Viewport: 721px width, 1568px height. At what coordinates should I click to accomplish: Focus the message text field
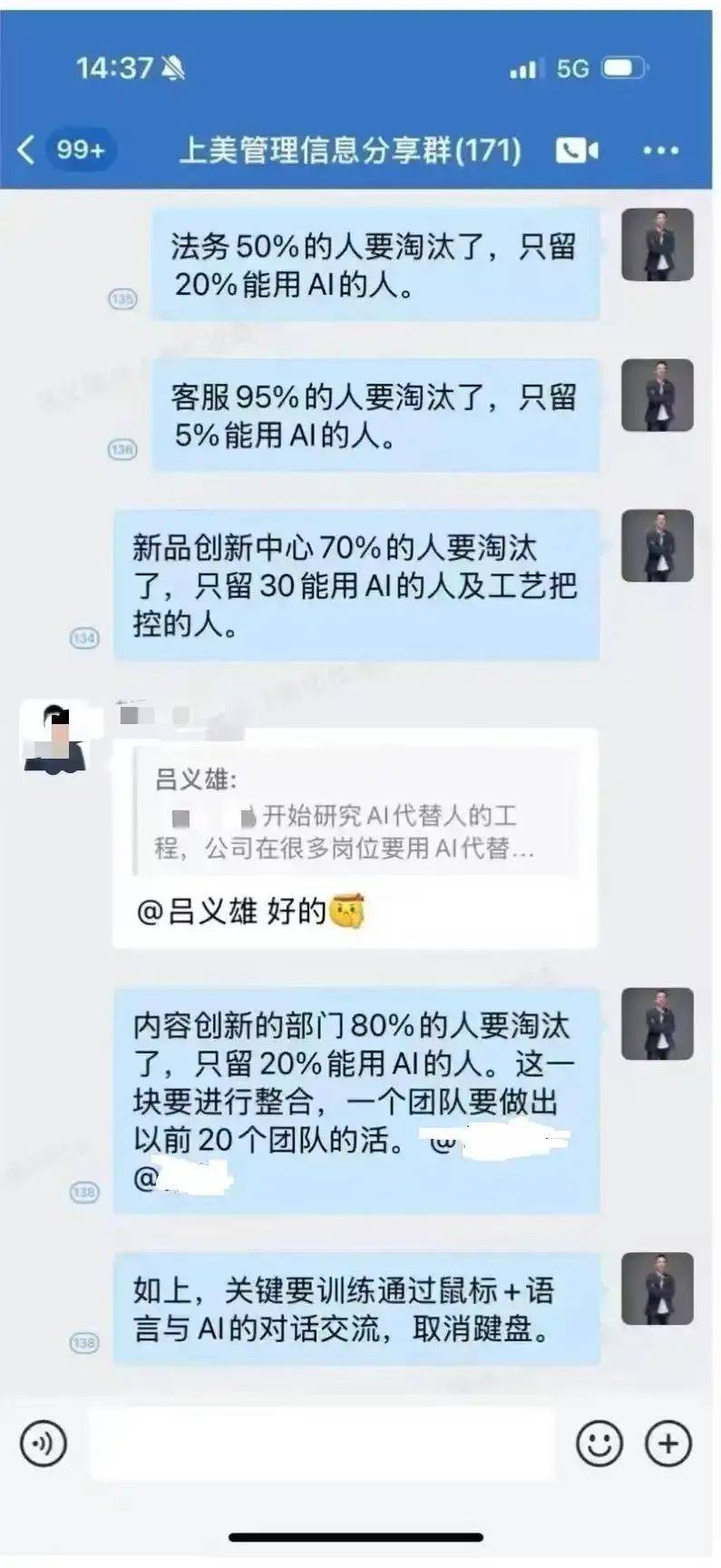click(321, 1443)
